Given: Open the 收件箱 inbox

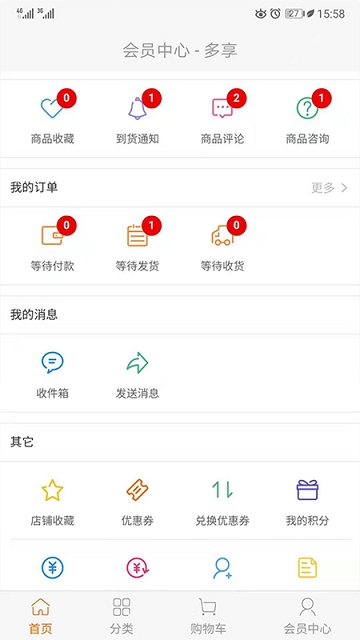Looking at the screenshot, I should pyautogui.click(x=53, y=375).
